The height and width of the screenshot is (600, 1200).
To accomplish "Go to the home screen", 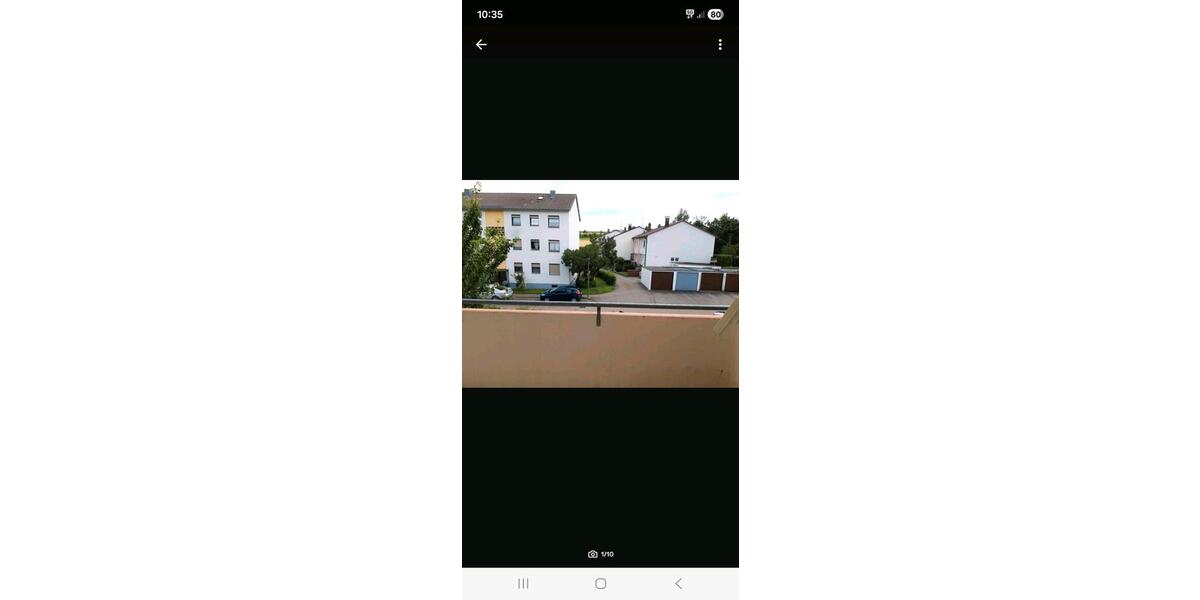I will coord(600,583).
